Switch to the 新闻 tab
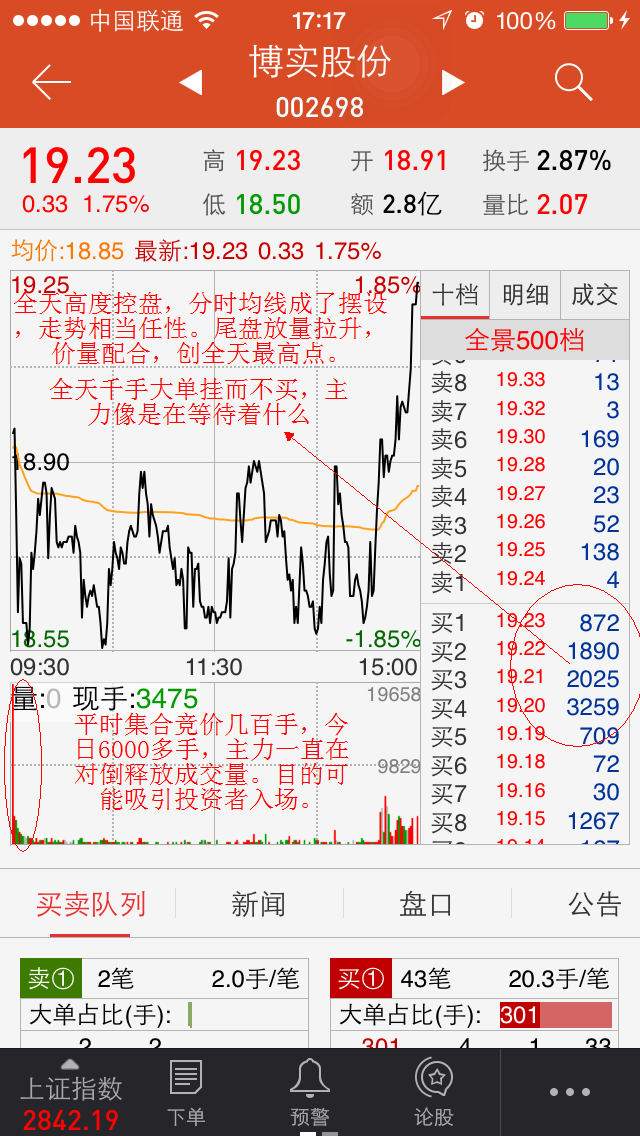Viewport: 640px width, 1136px height. click(258, 904)
